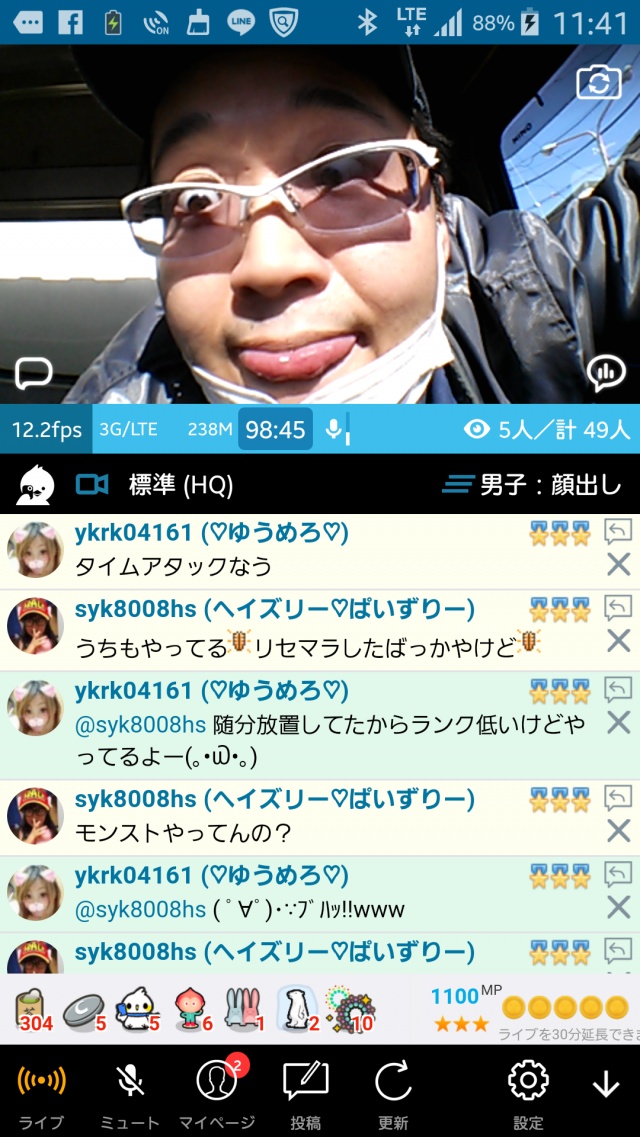Collapse the bottom toolbar with the down arrow
This screenshot has height=1137, width=640.
pos(606,1085)
